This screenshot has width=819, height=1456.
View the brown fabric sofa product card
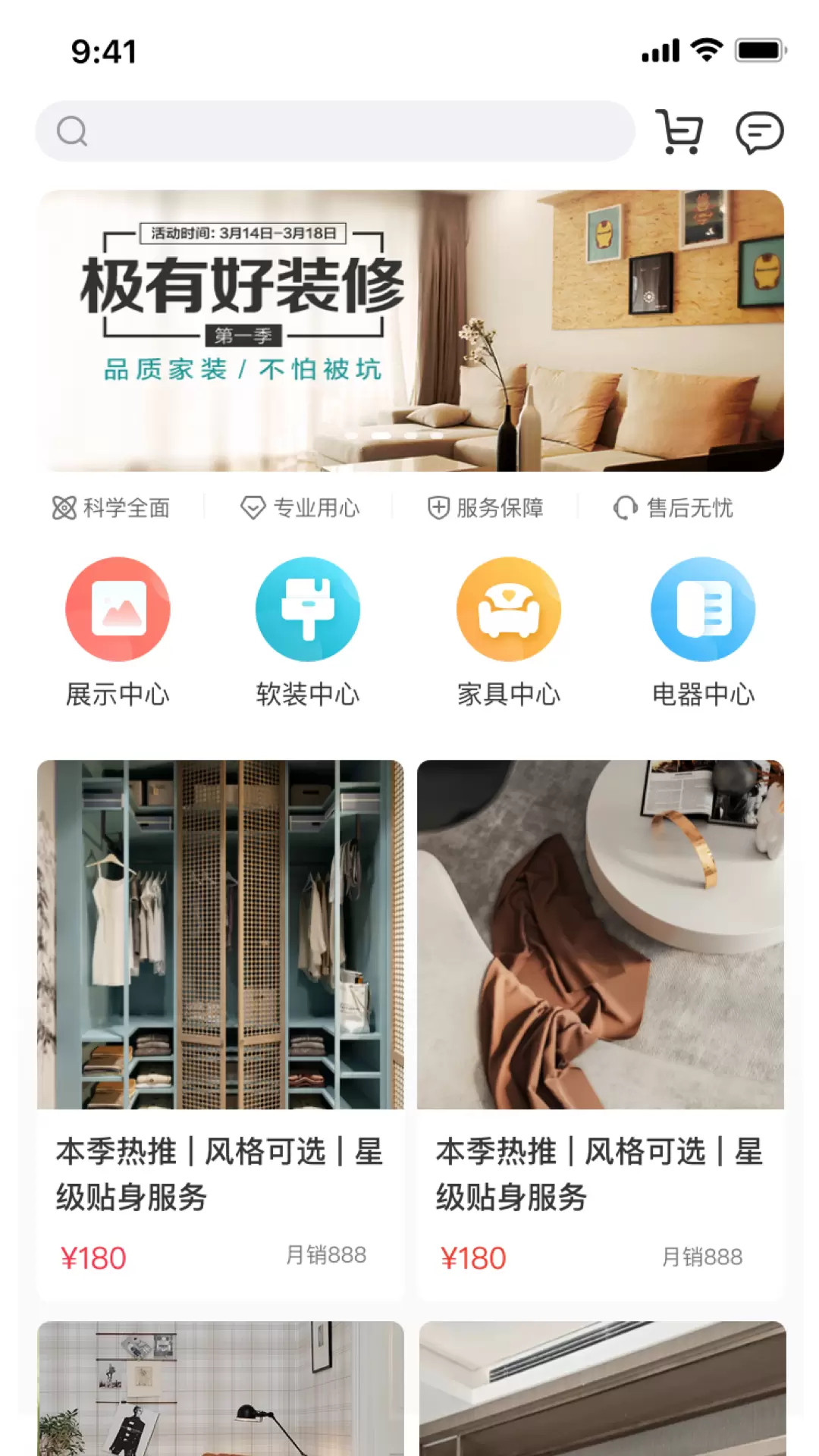pos(601,1031)
